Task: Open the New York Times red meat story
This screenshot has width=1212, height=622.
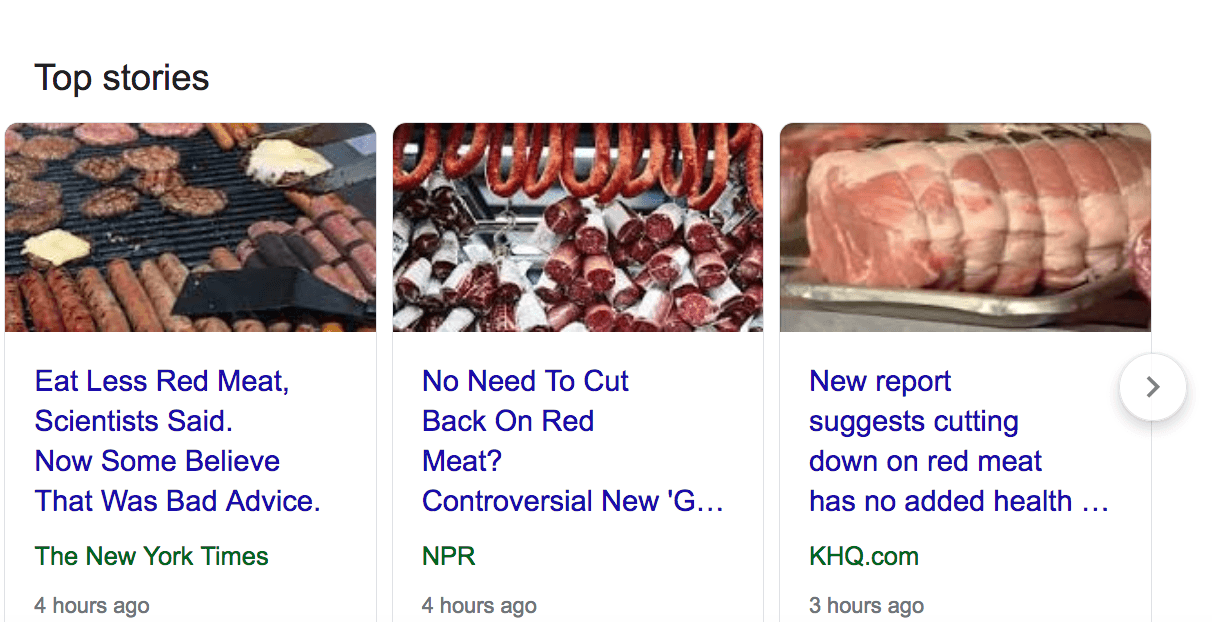Action: point(177,441)
